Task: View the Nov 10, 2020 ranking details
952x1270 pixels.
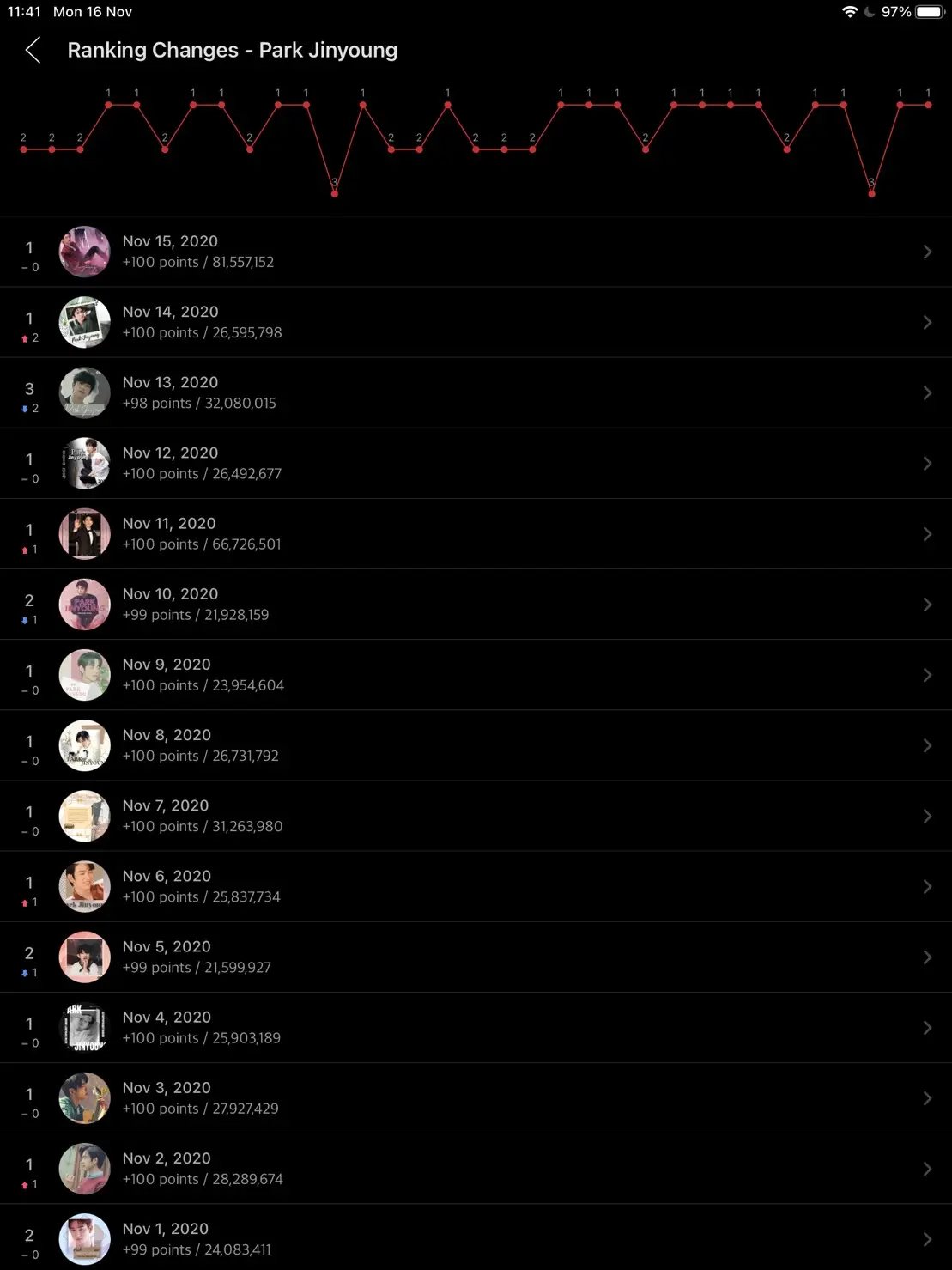Action: pyautogui.click(x=476, y=604)
